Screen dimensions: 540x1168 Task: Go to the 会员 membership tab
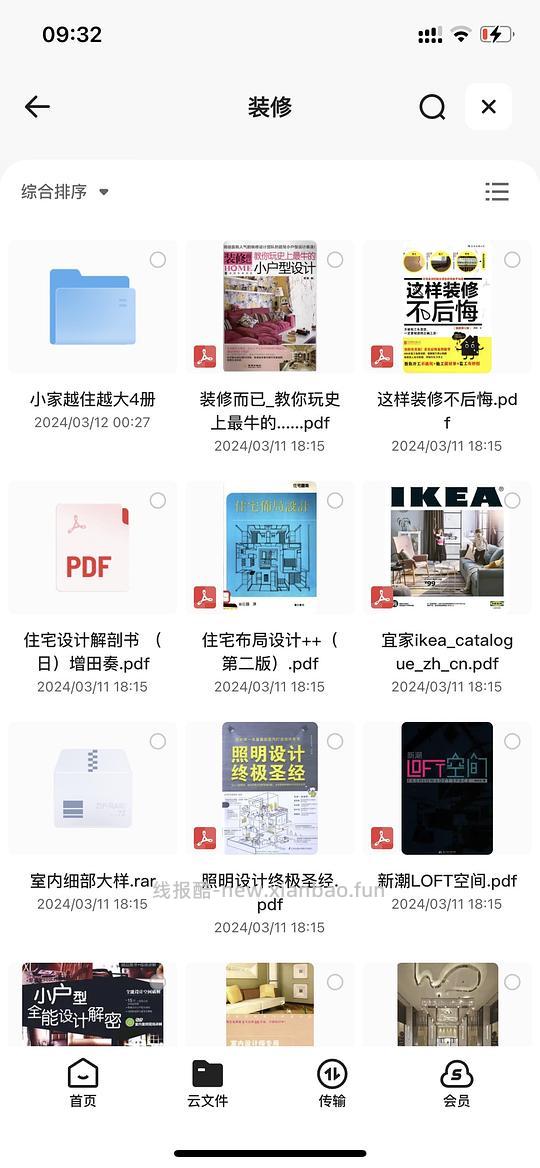pos(457,1084)
